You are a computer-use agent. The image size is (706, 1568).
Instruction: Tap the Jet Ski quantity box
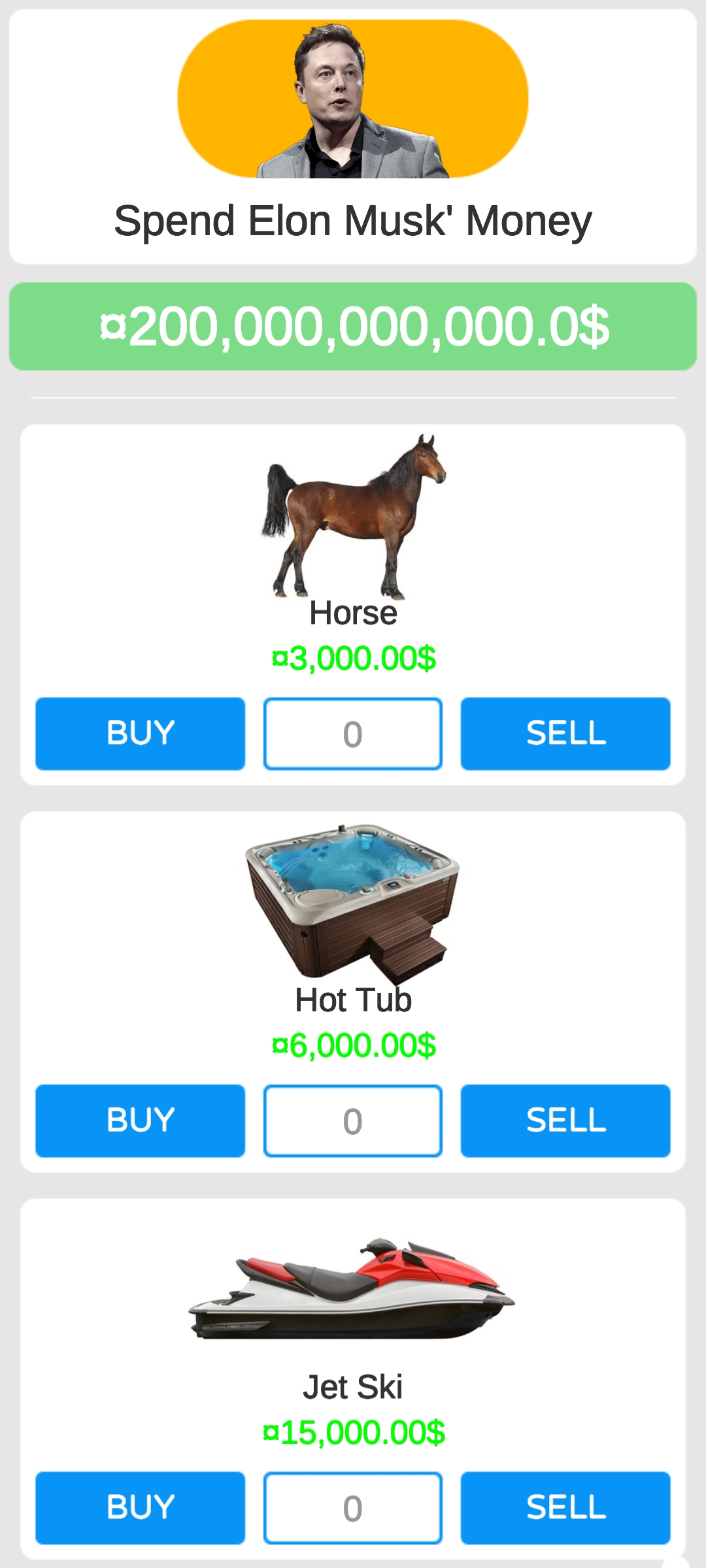click(353, 1508)
